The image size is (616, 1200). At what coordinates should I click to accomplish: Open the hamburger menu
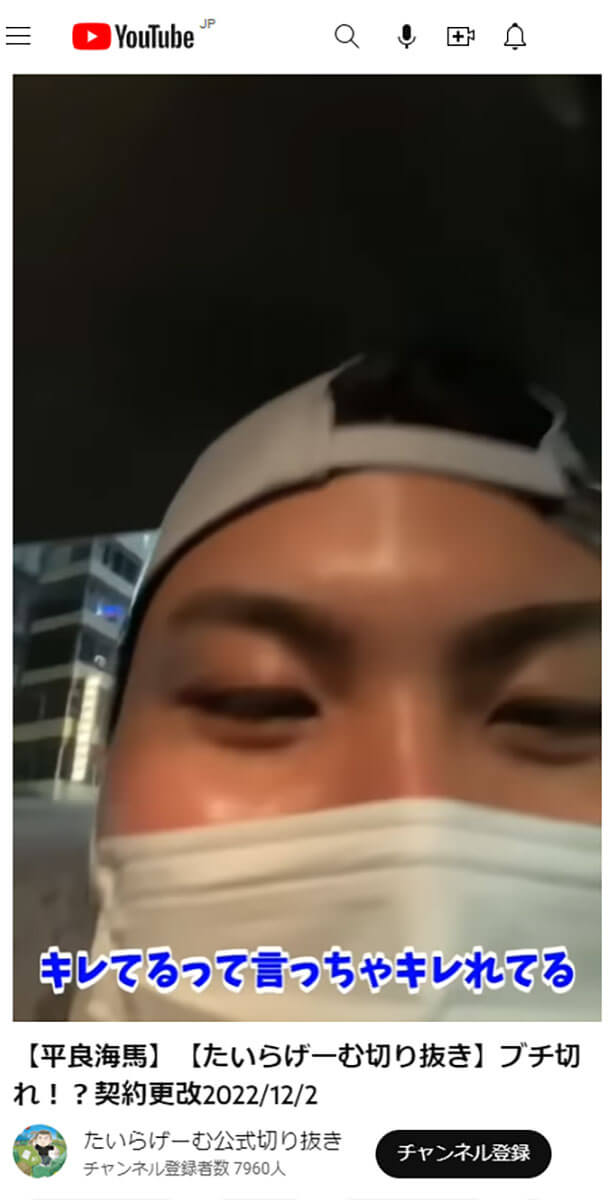click(18, 37)
